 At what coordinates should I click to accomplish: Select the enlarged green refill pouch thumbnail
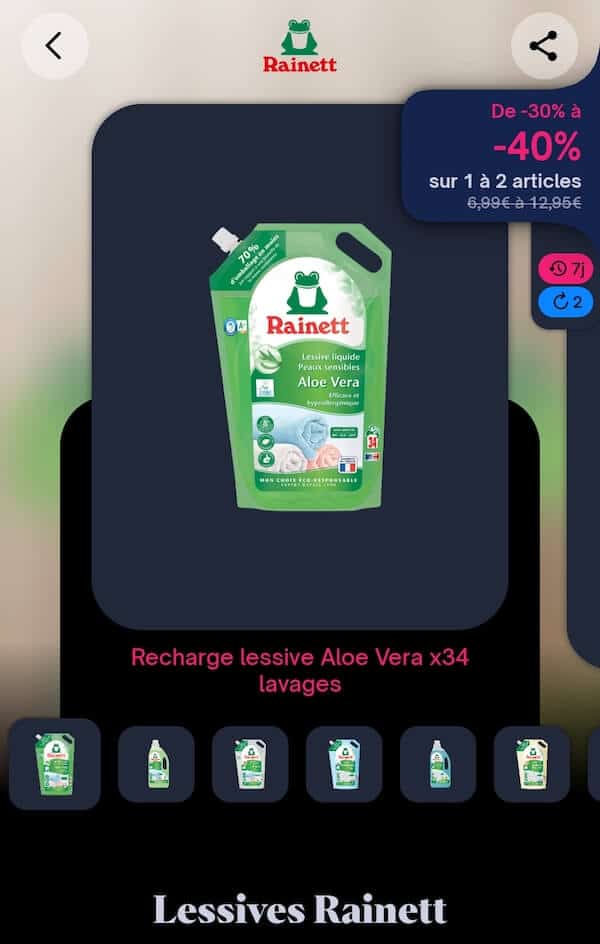tap(55, 763)
